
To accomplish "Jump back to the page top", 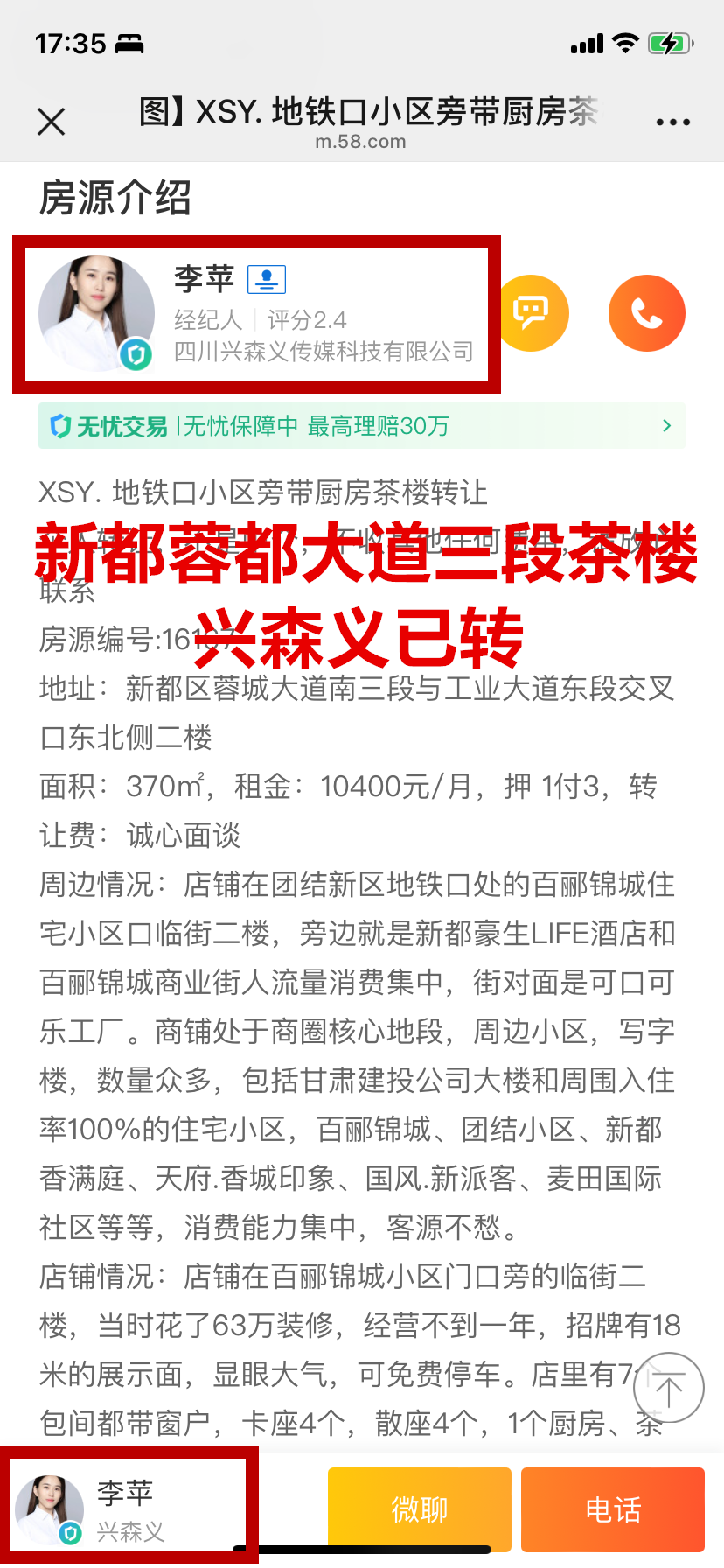I will (668, 1388).
